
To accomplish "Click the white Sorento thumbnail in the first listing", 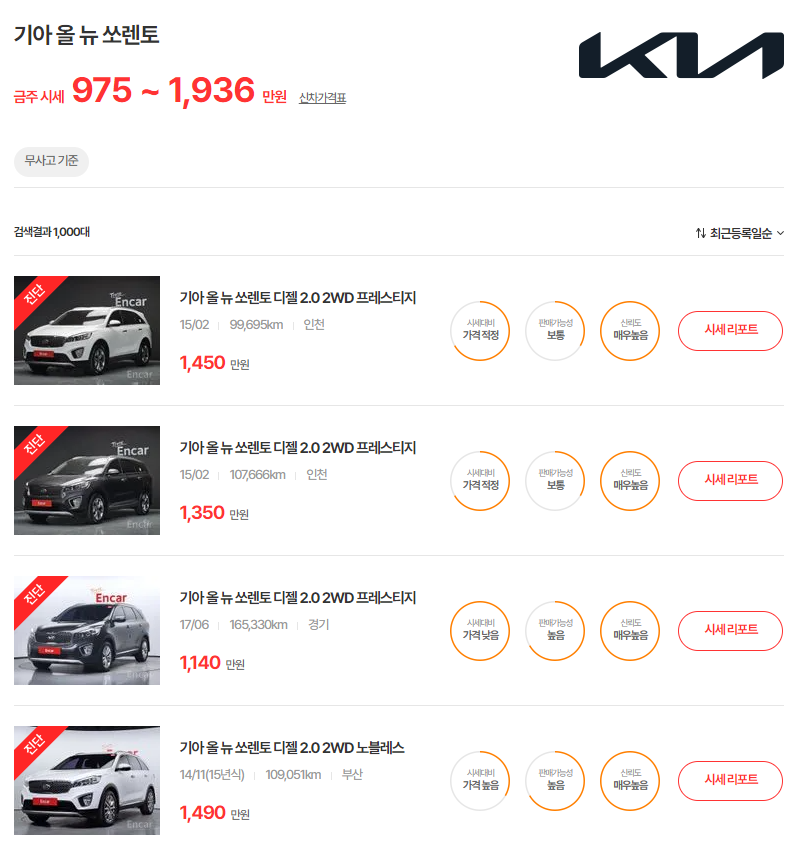I will (86, 330).
